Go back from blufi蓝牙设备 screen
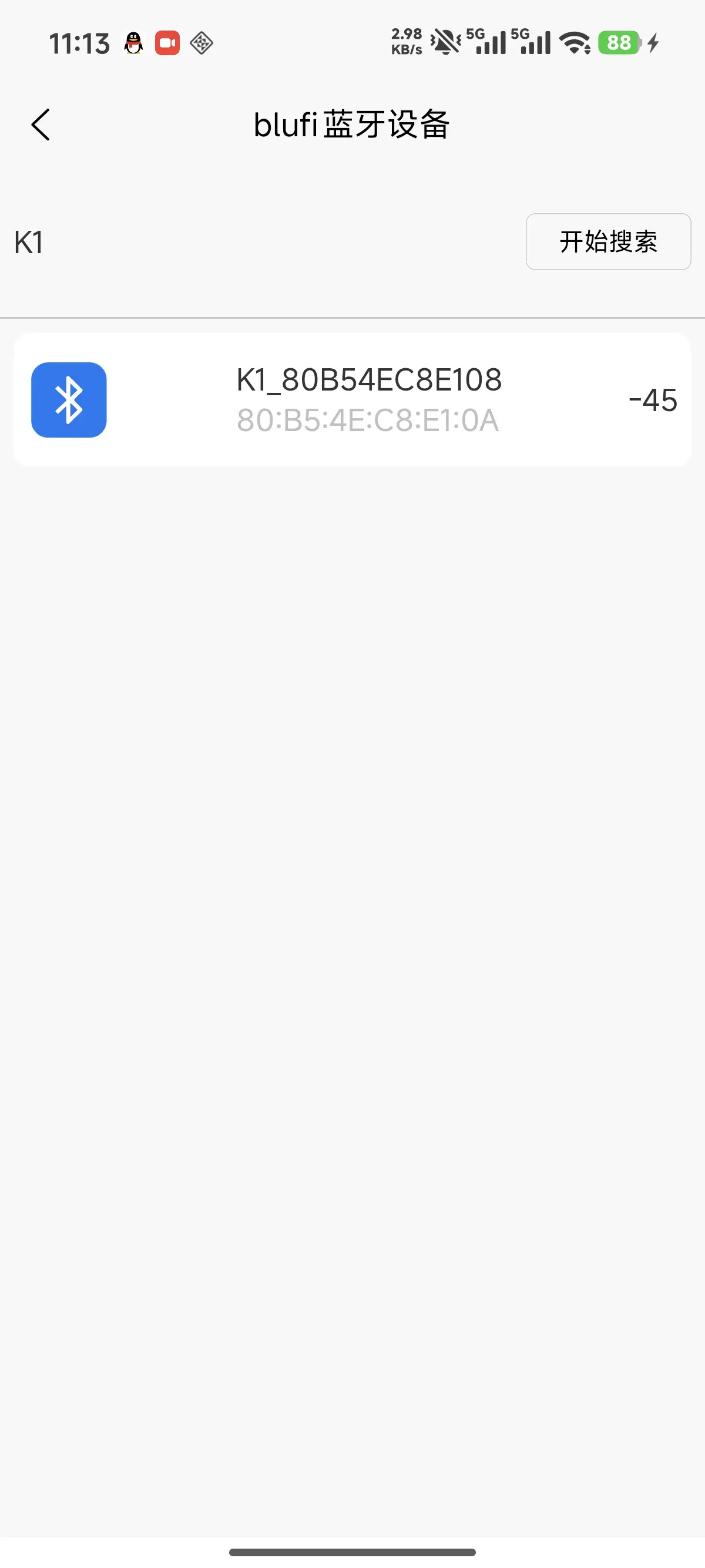The width and height of the screenshot is (705, 1568). pos(41,125)
